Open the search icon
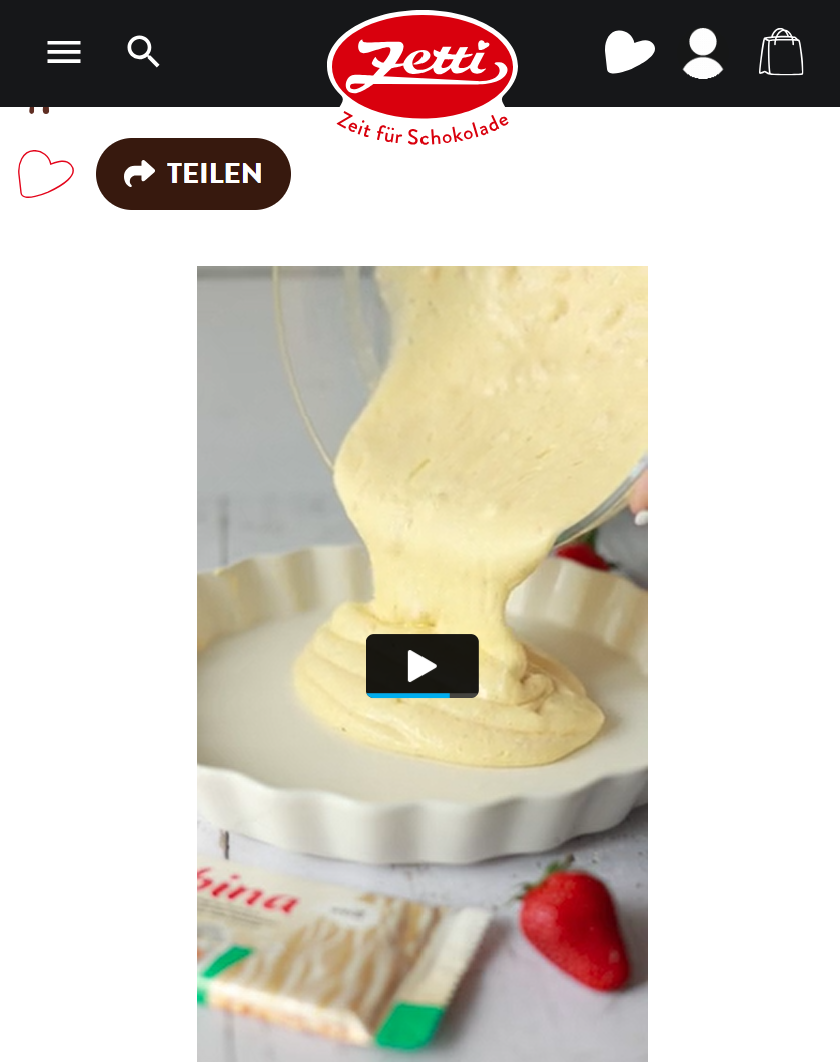This screenshot has width=840, height=1062. coord(143,52)
